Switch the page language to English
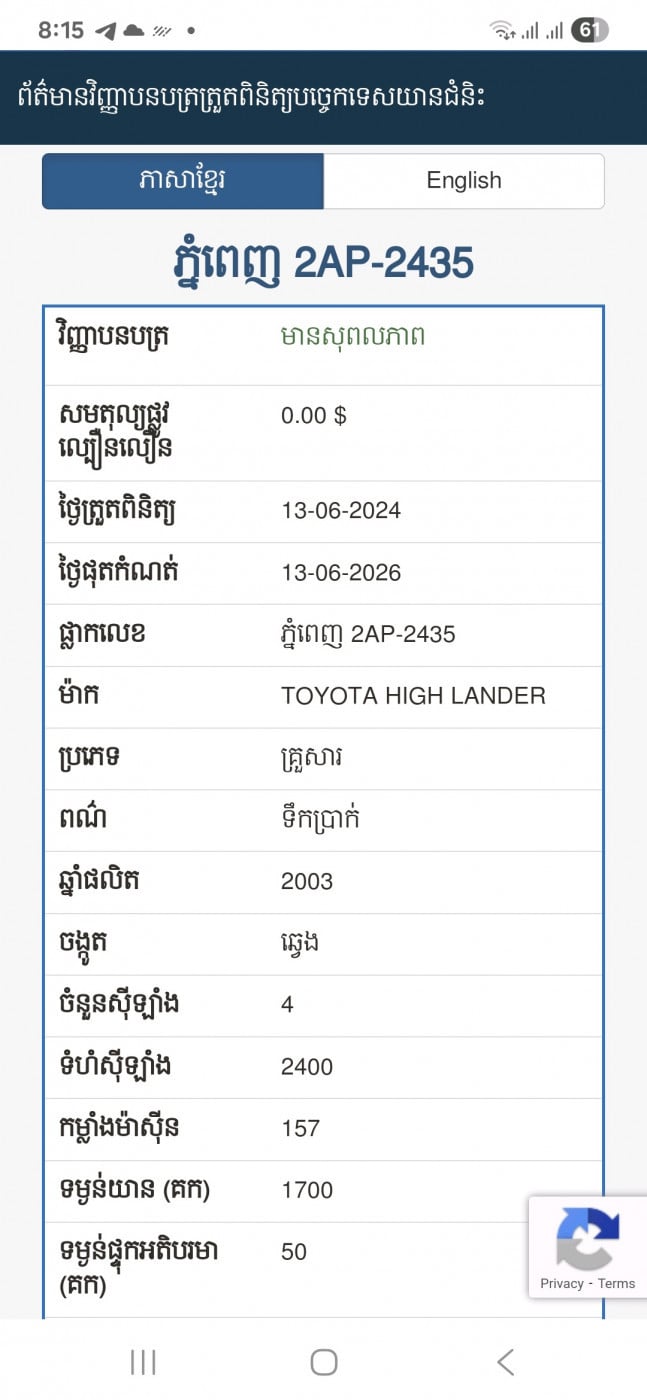 464,181
